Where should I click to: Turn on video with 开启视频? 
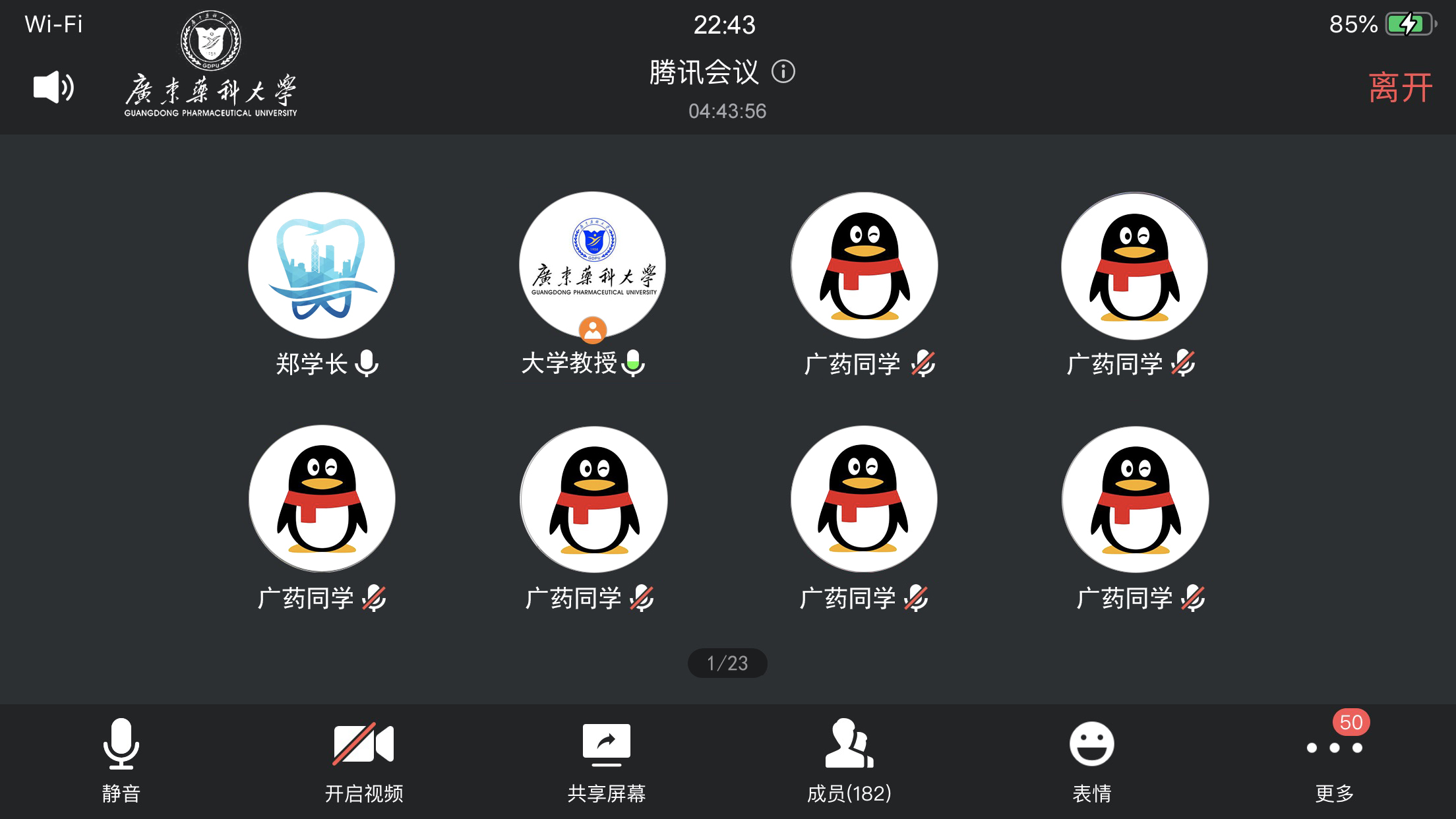pos(363,760)
